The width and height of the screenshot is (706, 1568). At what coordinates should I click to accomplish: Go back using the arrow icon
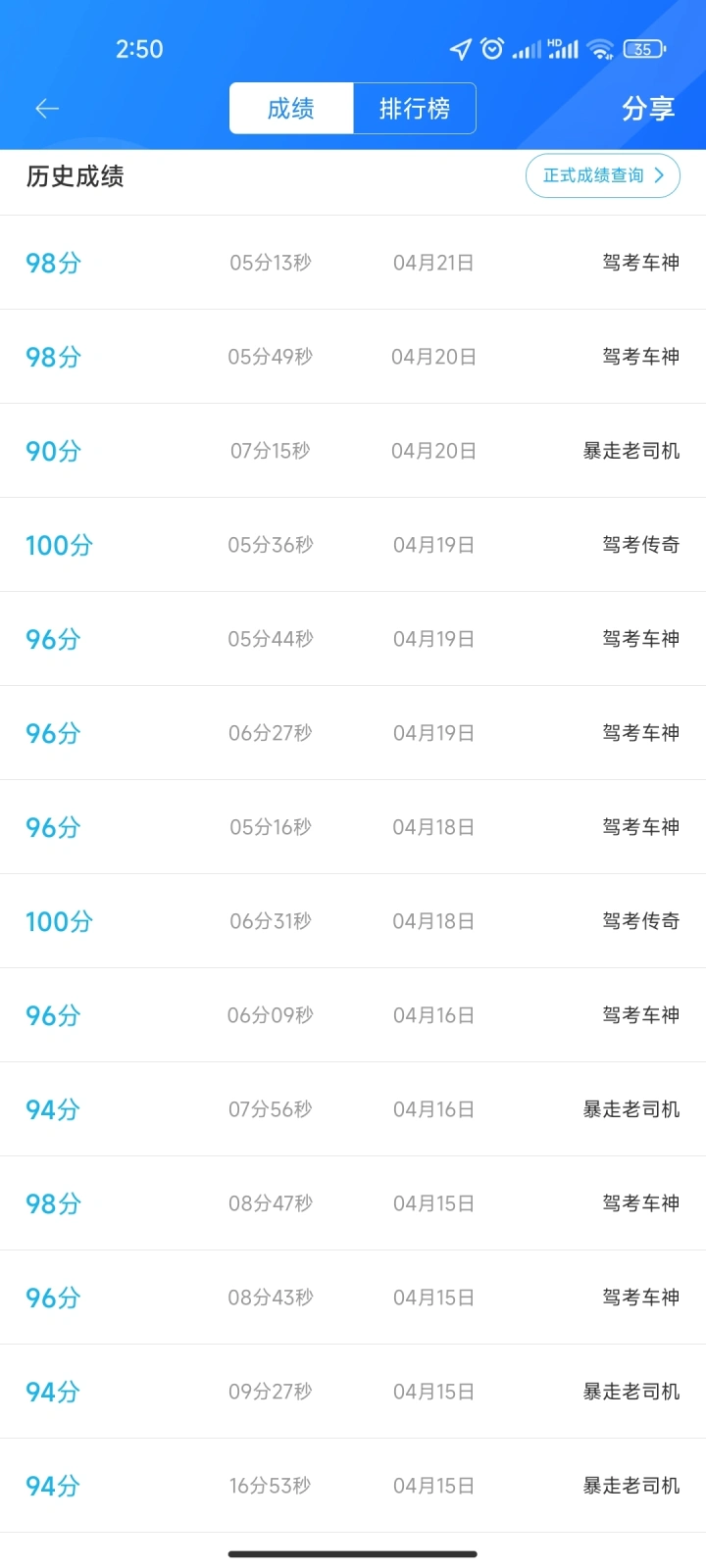point(47,108)
